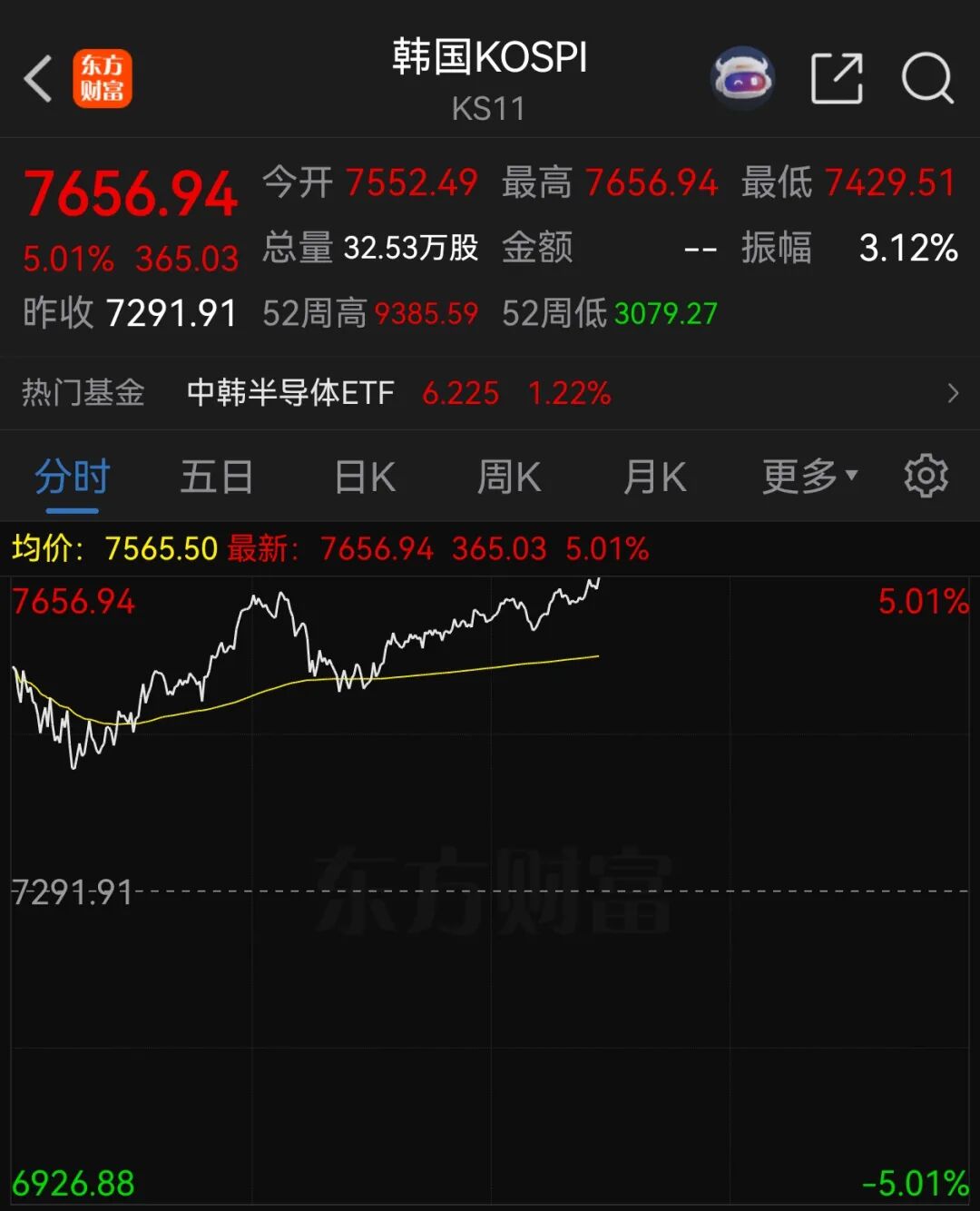Switch to the 日K chart tab
980x1211 pixels.
(x=365, y=477)
